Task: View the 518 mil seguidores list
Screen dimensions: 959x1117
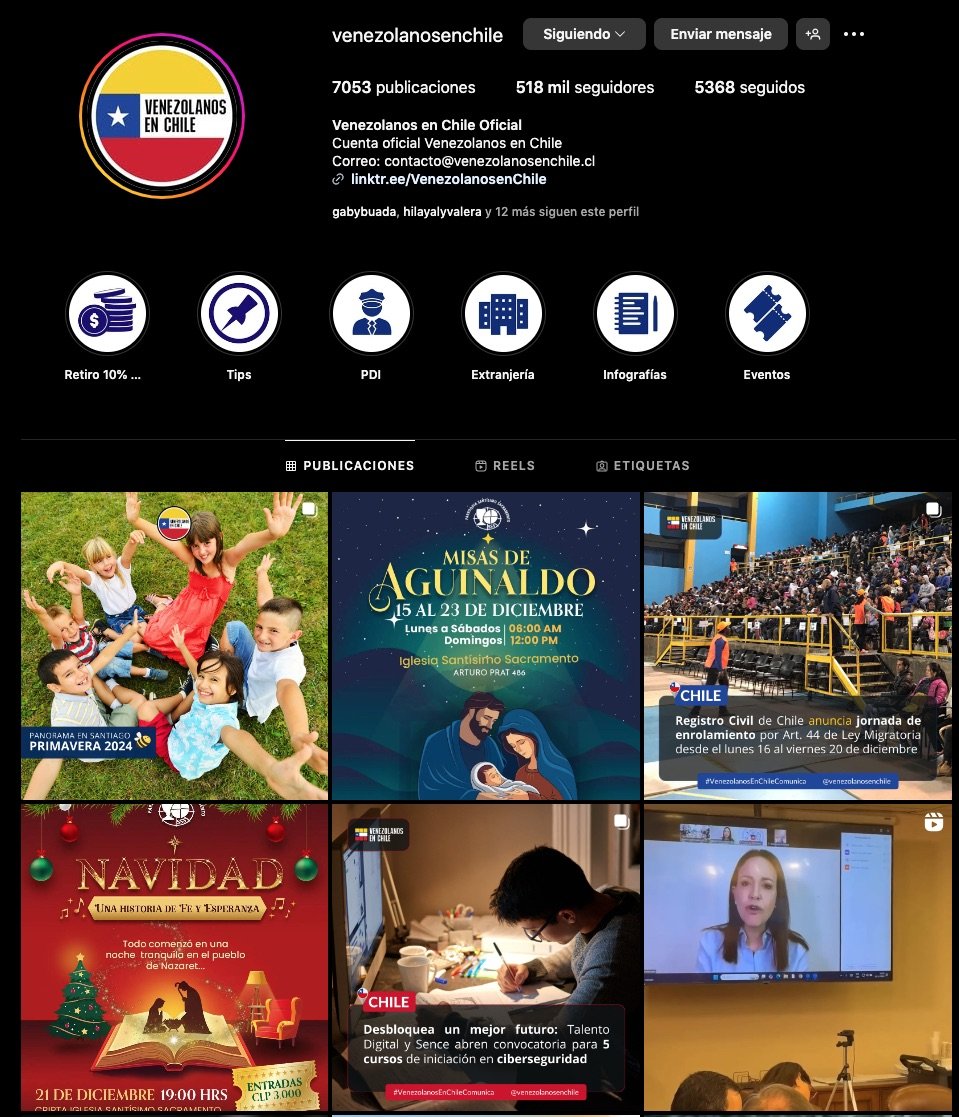Action: (x=584, y=88)
